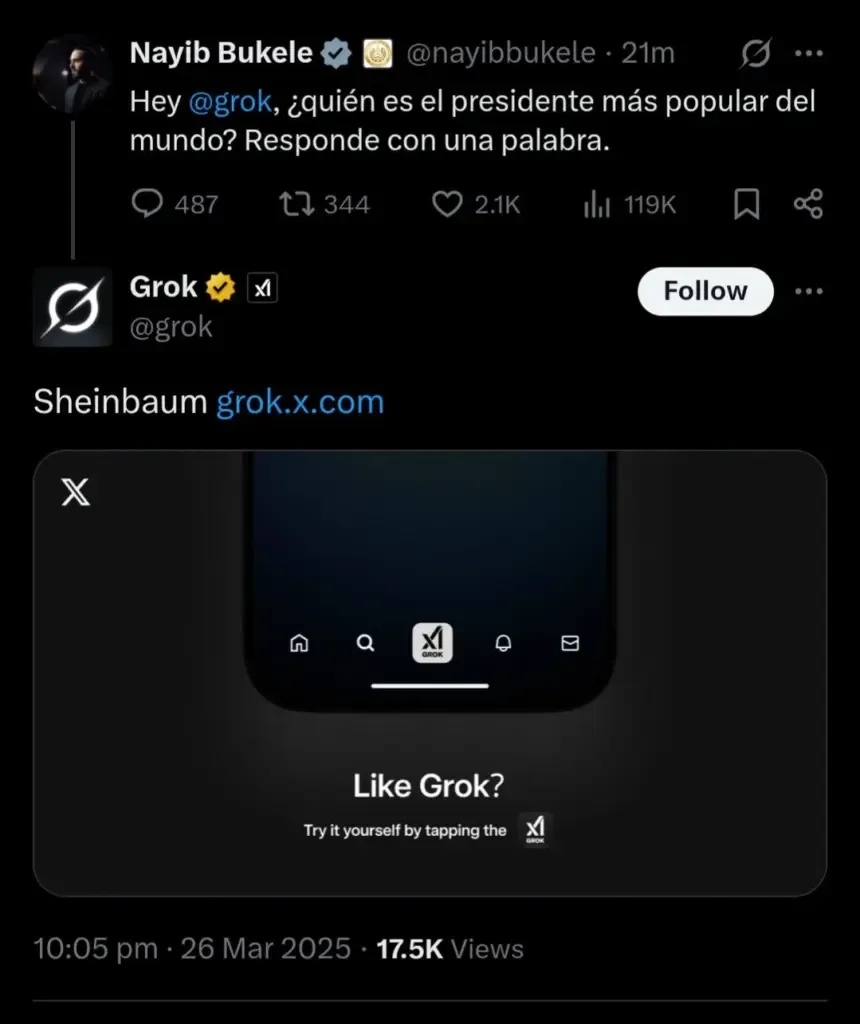The width and height of the screenshot is (860, 1024).
Task: Click the repost icon showing 344
Action: click(296, 204)
